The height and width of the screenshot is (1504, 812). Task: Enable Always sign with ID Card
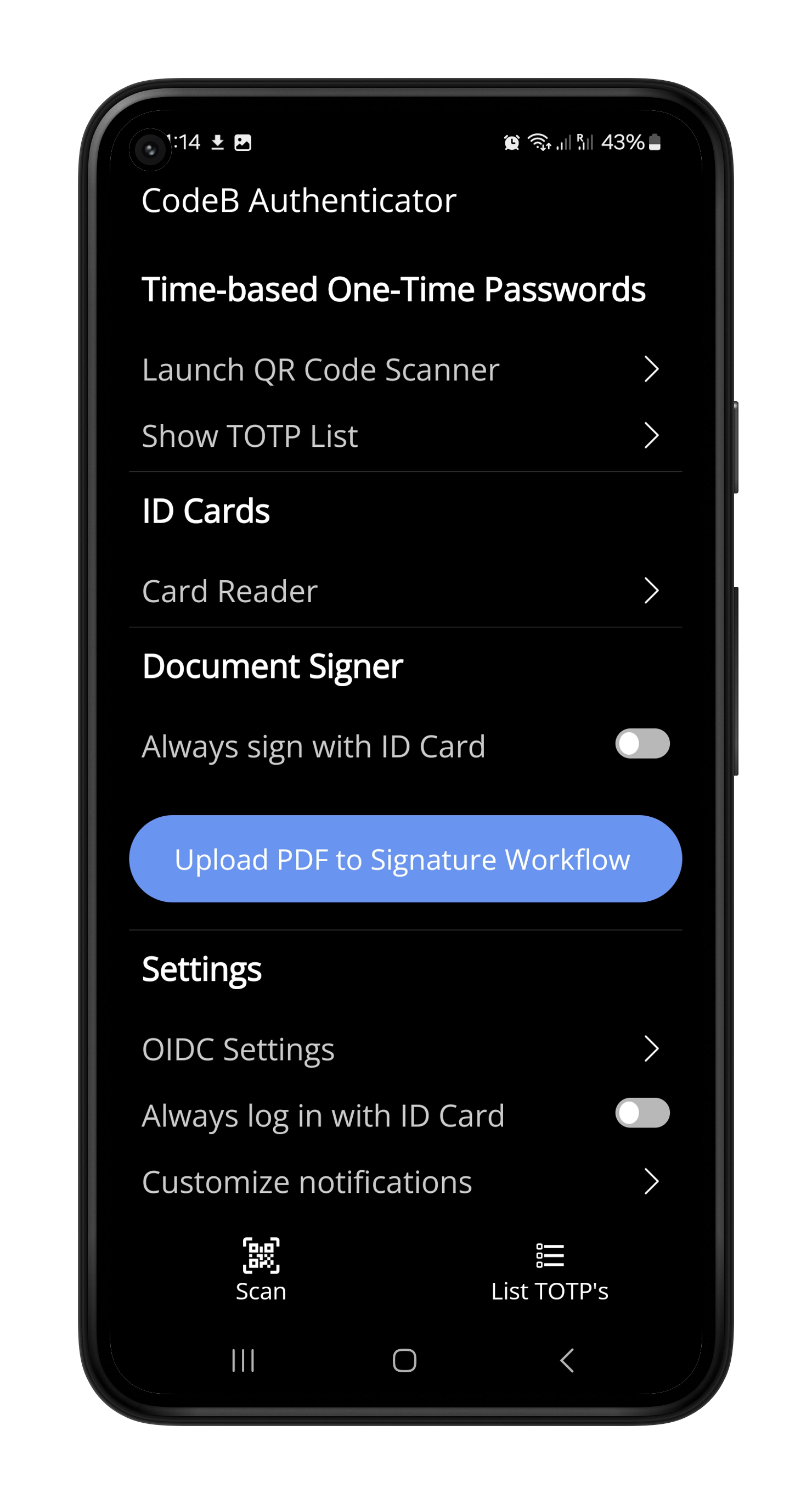coord(642,744)
